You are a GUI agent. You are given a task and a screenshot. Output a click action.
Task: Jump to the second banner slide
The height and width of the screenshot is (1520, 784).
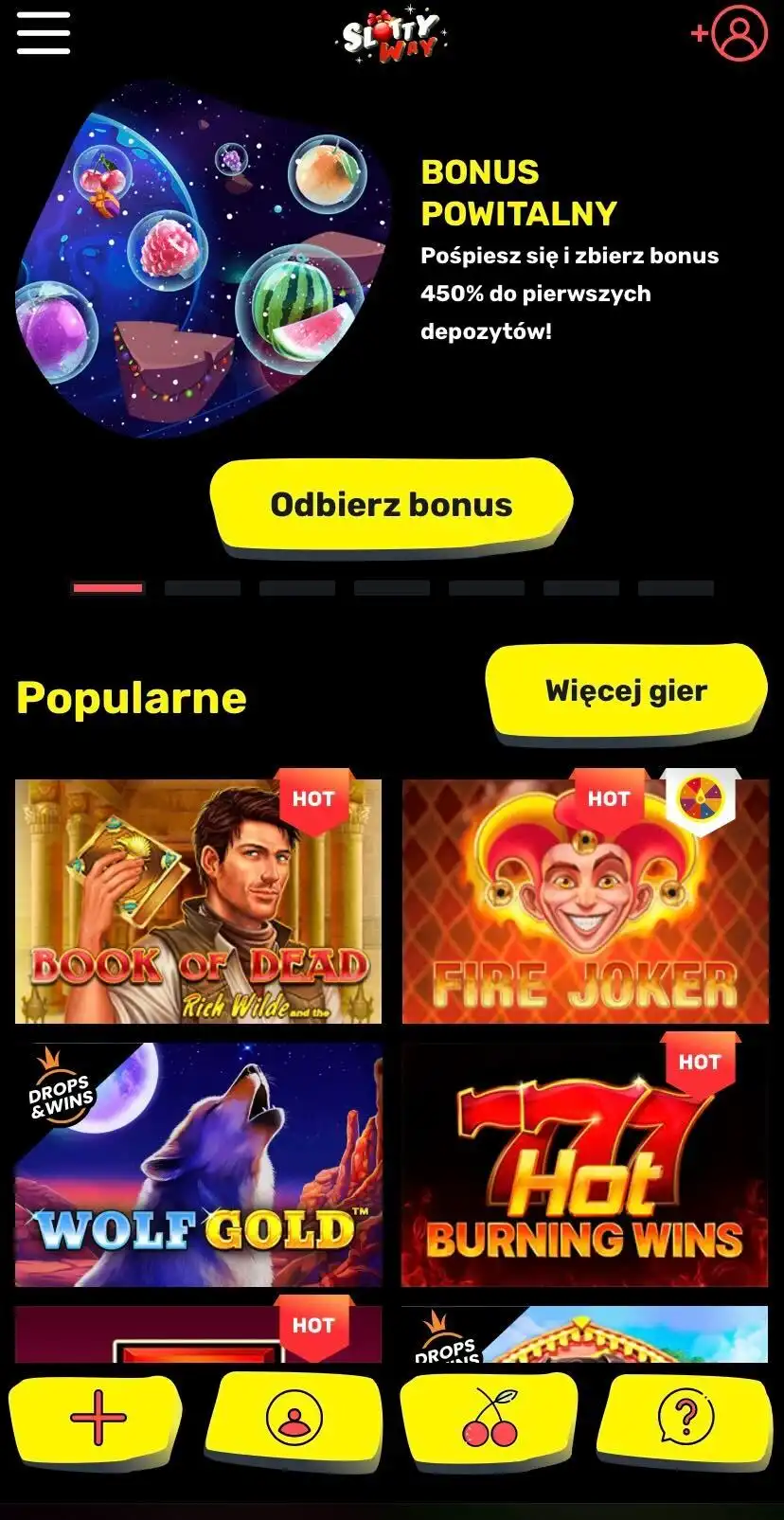(203, 588)
